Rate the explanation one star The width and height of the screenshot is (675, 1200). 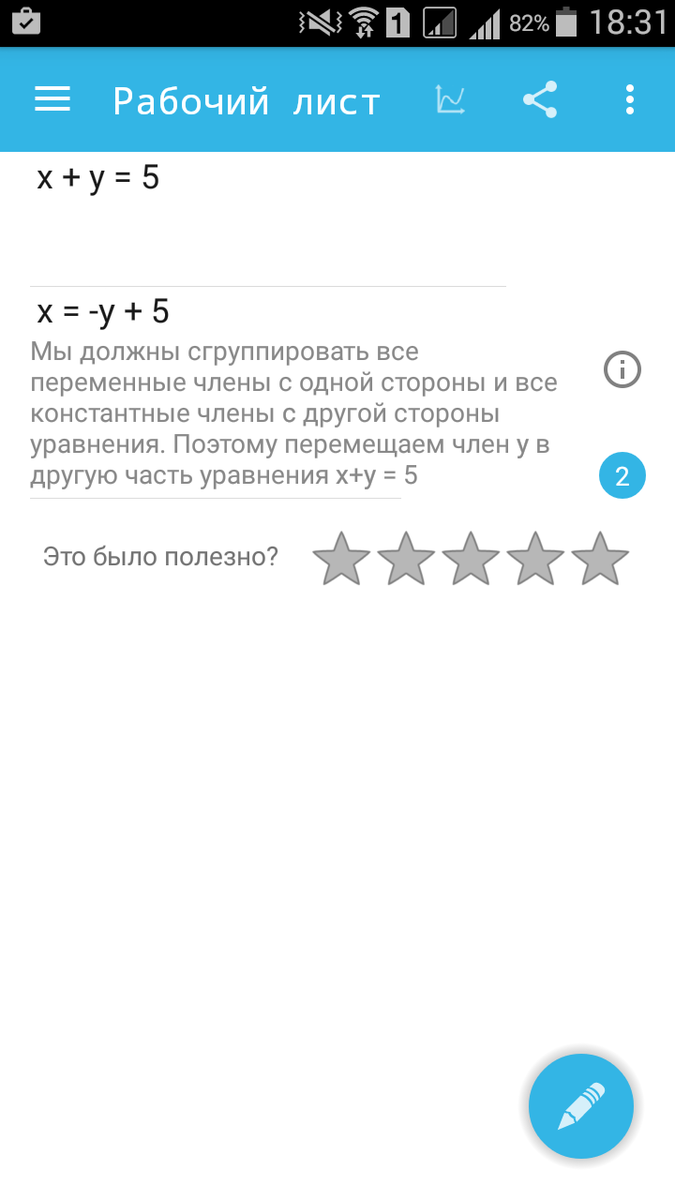coord(342,558)
